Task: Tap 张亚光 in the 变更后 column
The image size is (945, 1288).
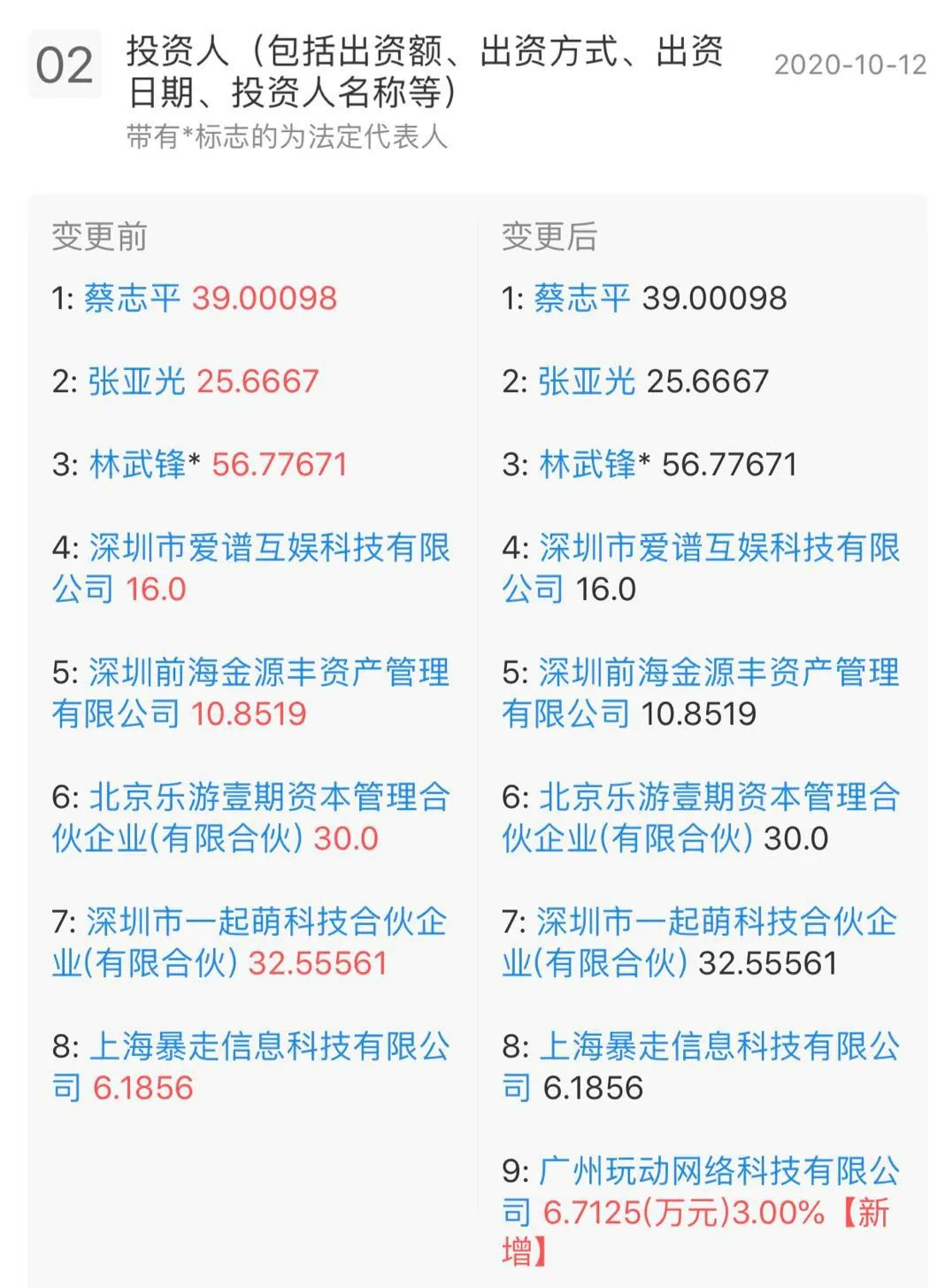Action: [x=587, y=382]
